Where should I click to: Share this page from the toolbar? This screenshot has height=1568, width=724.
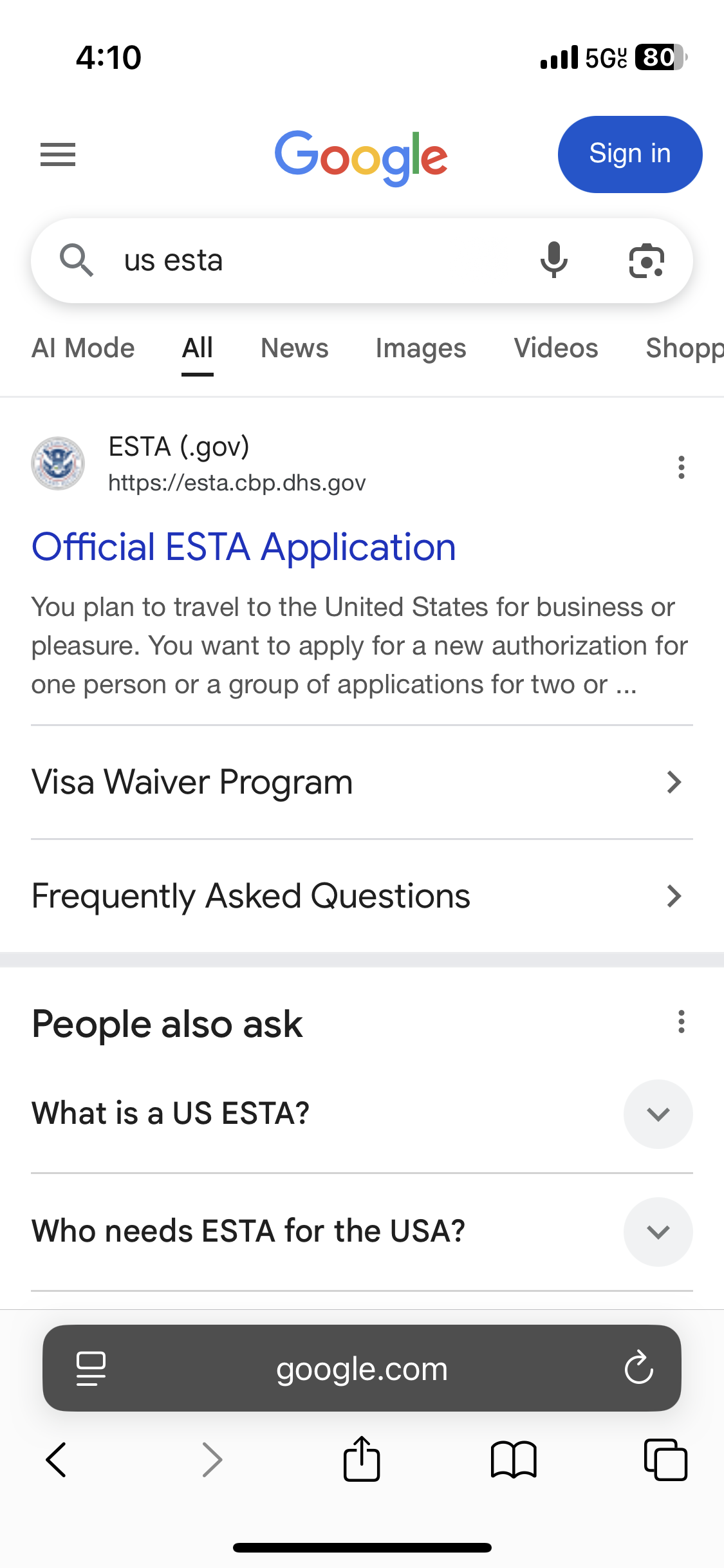(362, 1458)
